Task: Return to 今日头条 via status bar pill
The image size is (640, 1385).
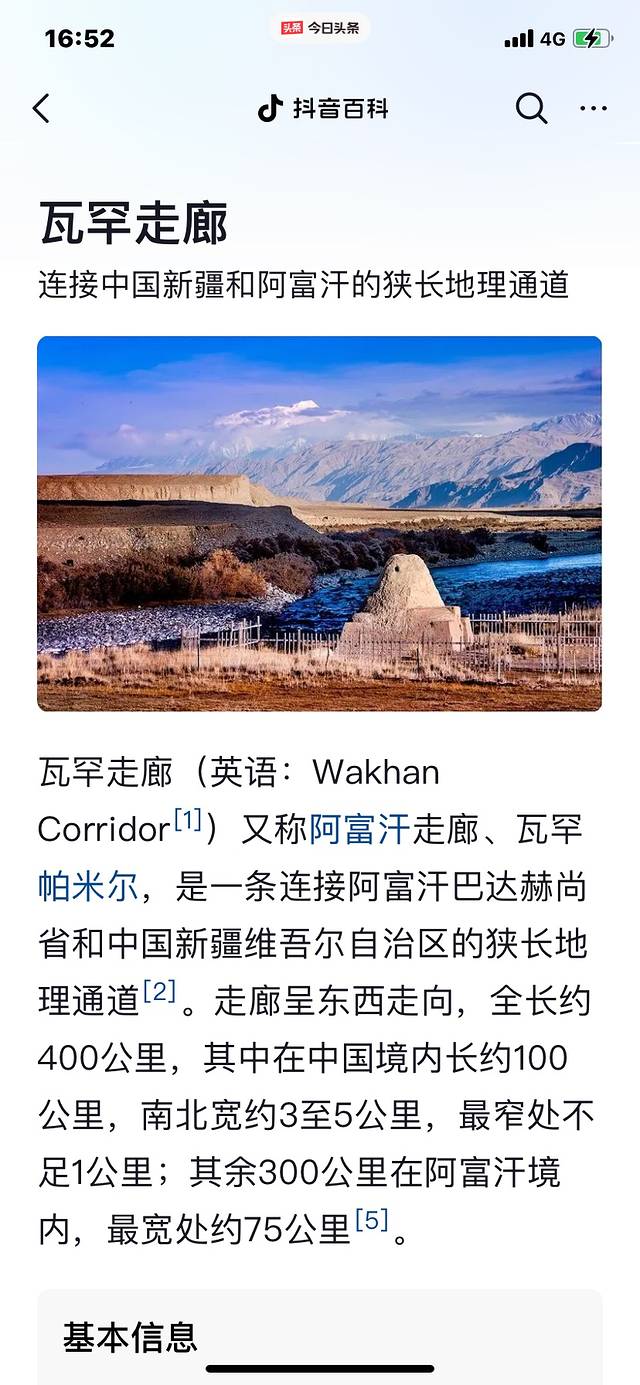Action: click(x=320, y=29)
